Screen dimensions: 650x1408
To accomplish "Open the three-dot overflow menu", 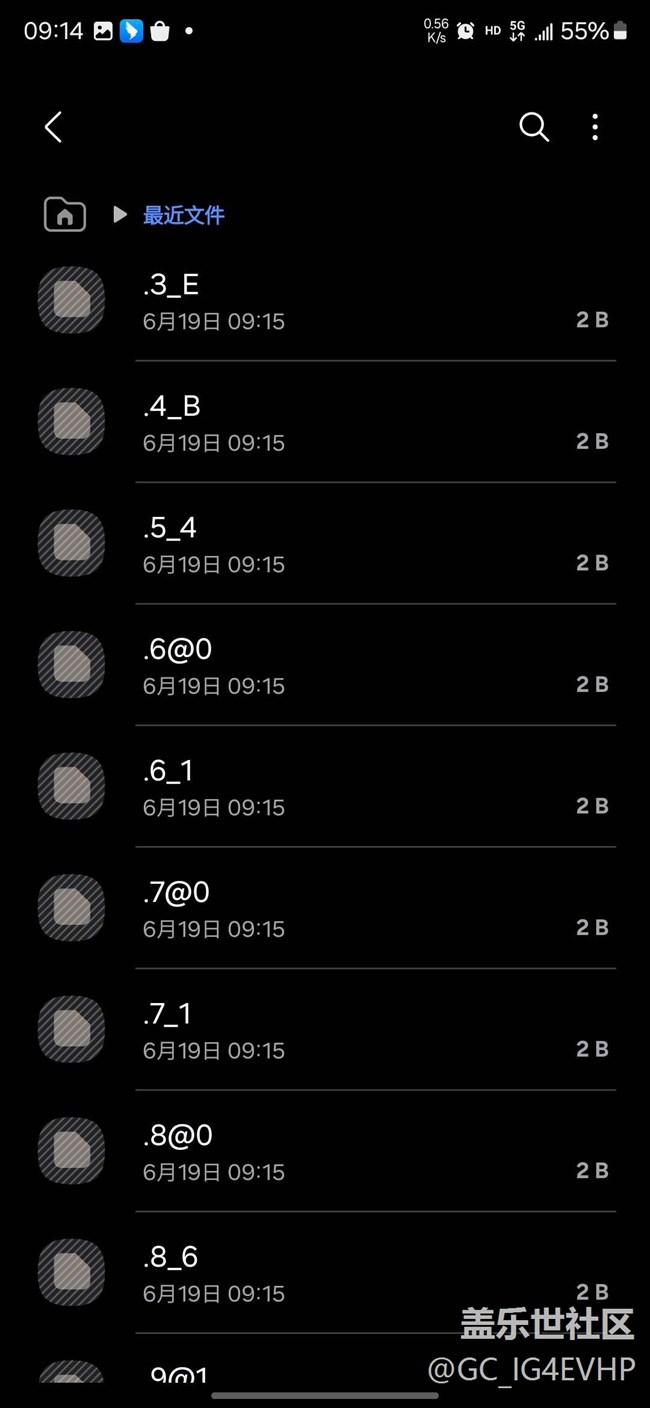I will [x=595, y=127].
